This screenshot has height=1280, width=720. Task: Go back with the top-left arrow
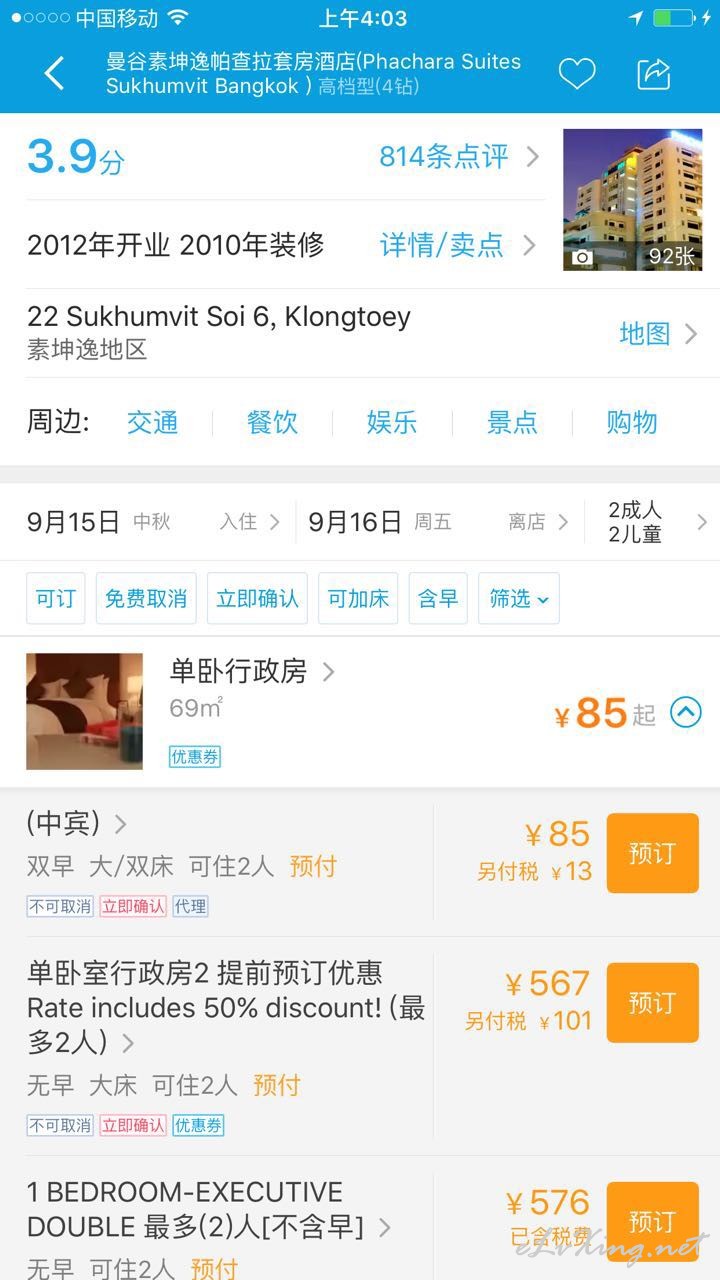[x=54, y=73]
